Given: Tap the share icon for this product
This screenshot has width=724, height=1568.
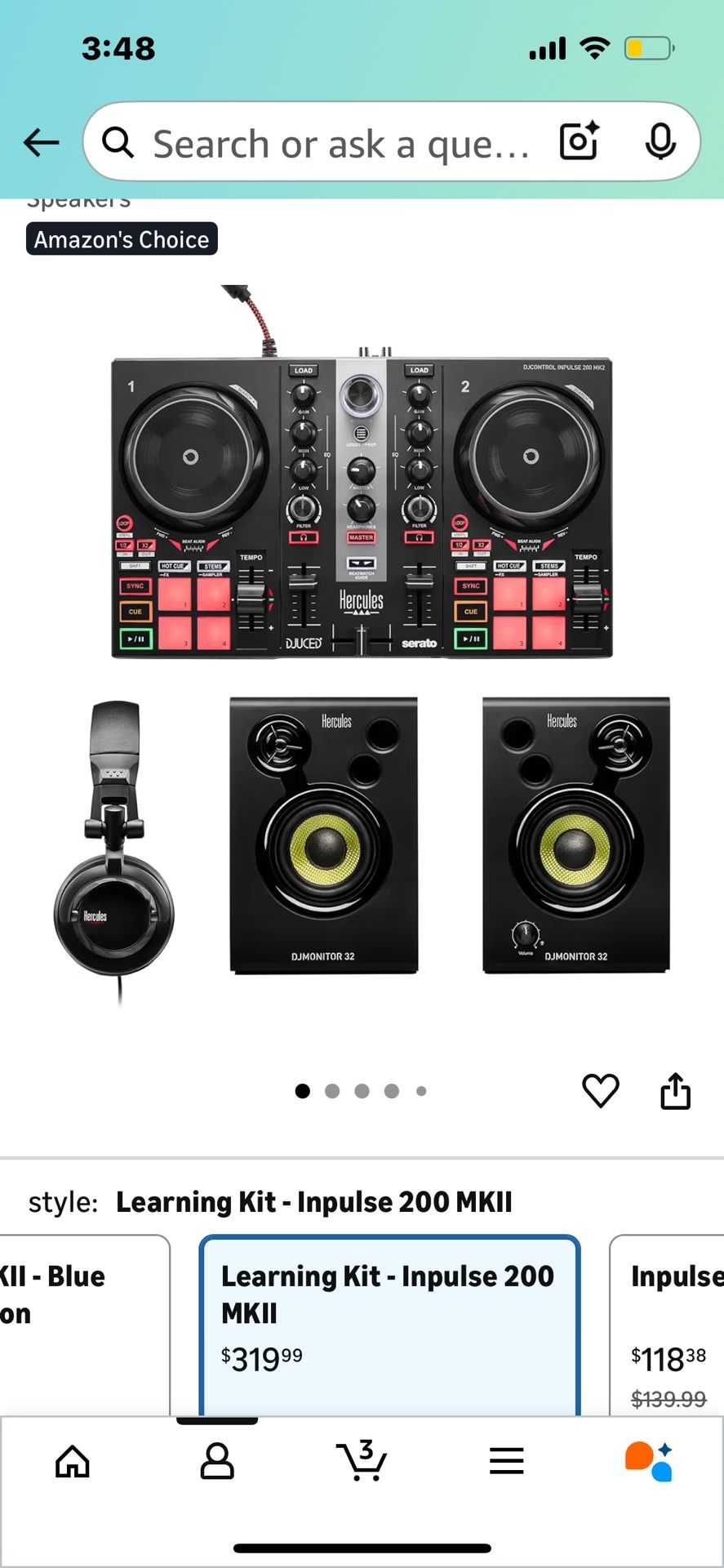Looking at the screenshot, I should (x=675, y=1090).
